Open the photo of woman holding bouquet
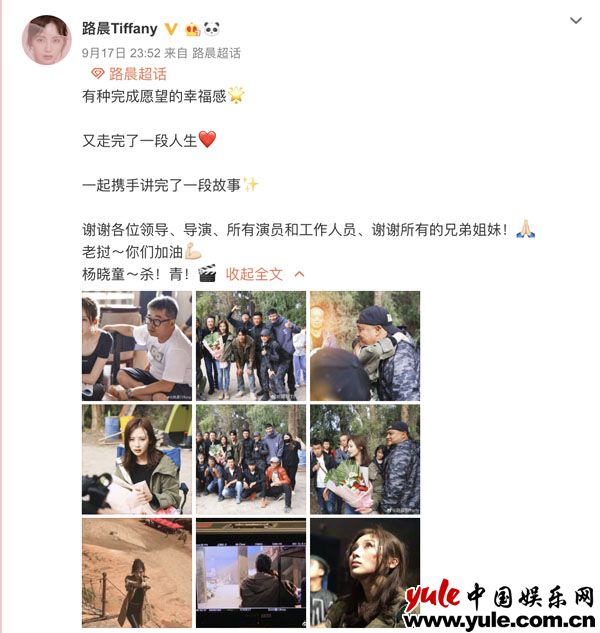 (364, 459)
